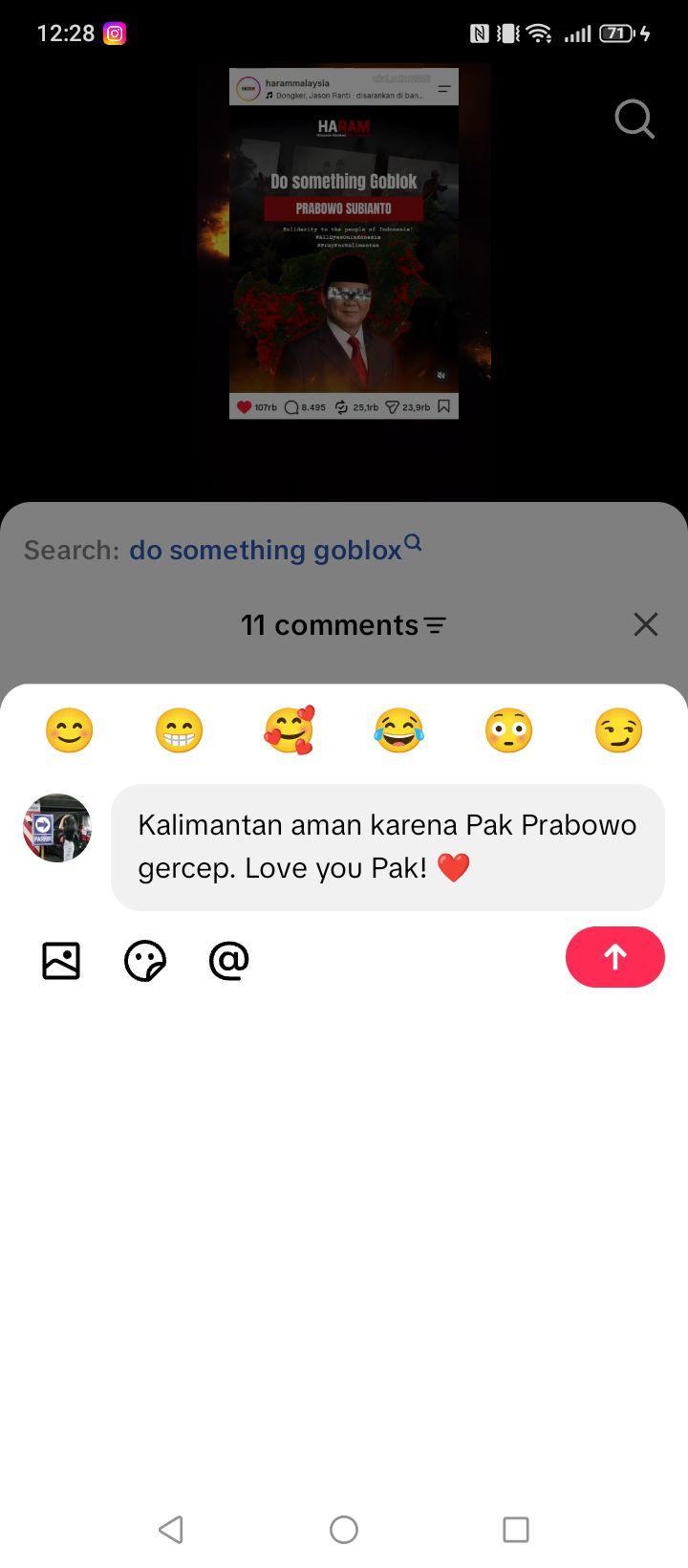Viewport: 688px width, 1568px height.
Task: Mention someone with the @ icon
Action: pos(229,960)
